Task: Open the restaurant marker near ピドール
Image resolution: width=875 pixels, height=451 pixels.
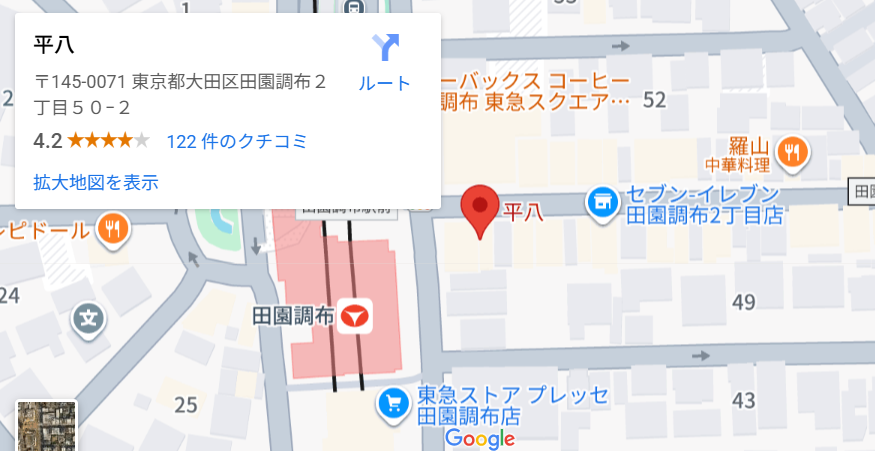Action: [x=113, y=229]
